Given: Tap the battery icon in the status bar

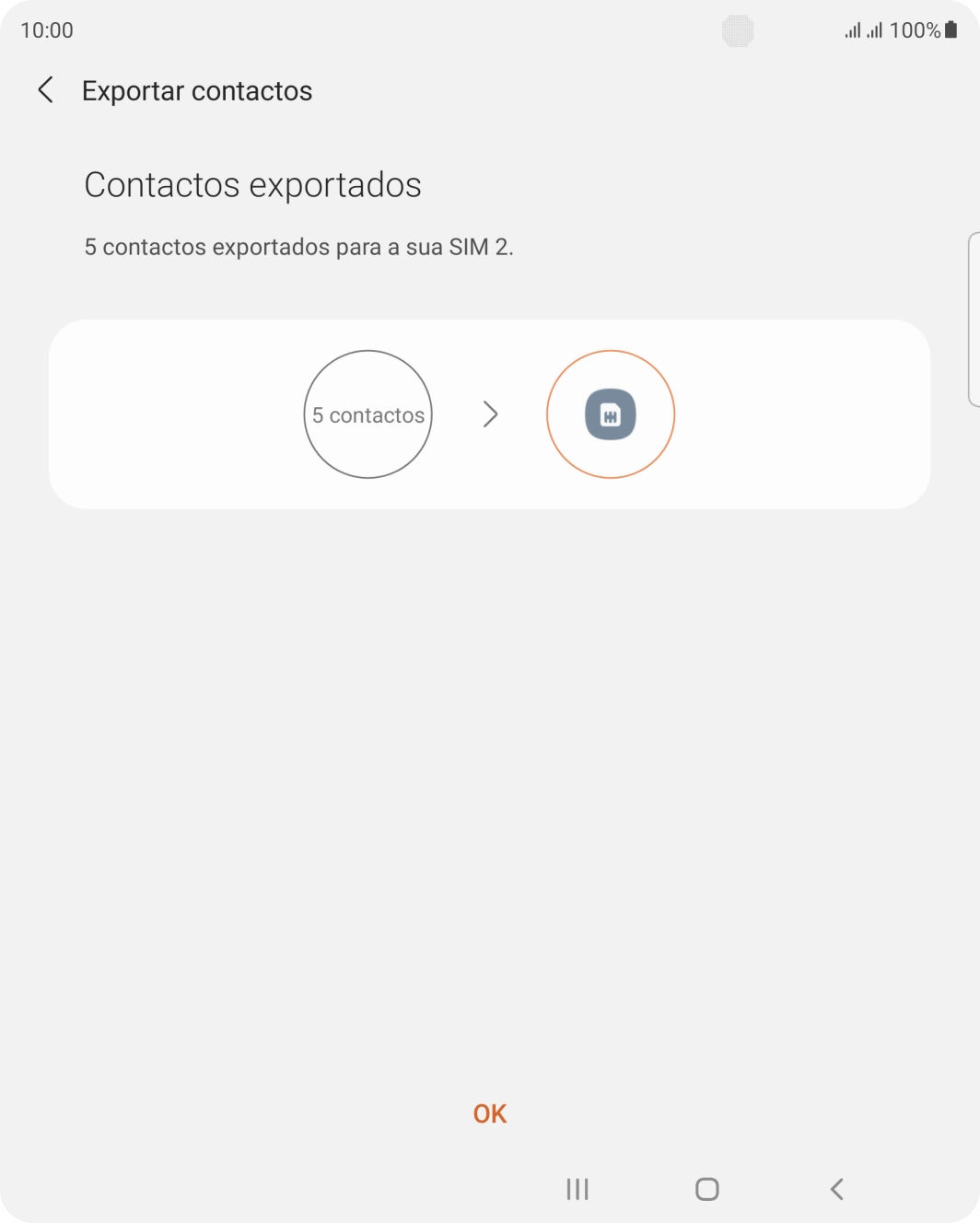Looking at the screenshot, I should [x=951, y=29].
